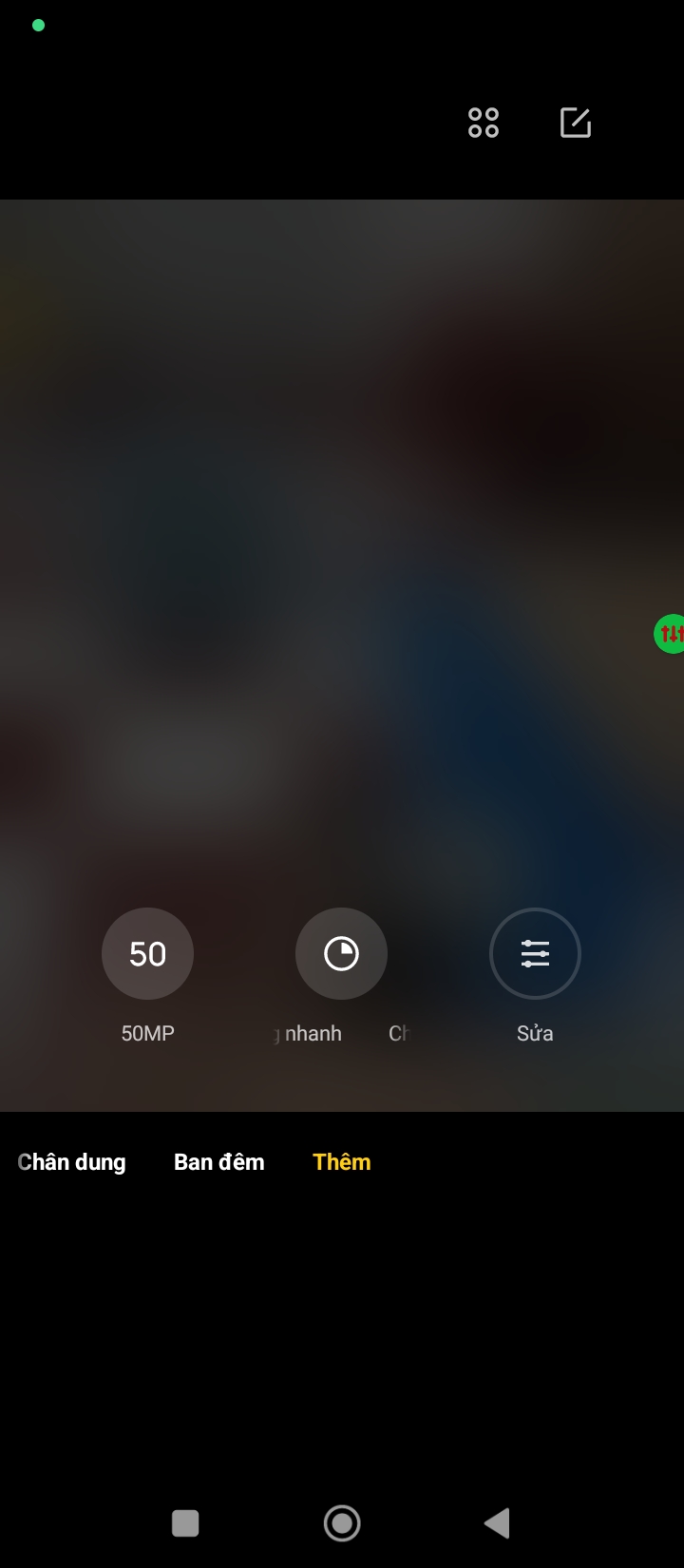Tap the green floating overlay button

pos(670,633)
